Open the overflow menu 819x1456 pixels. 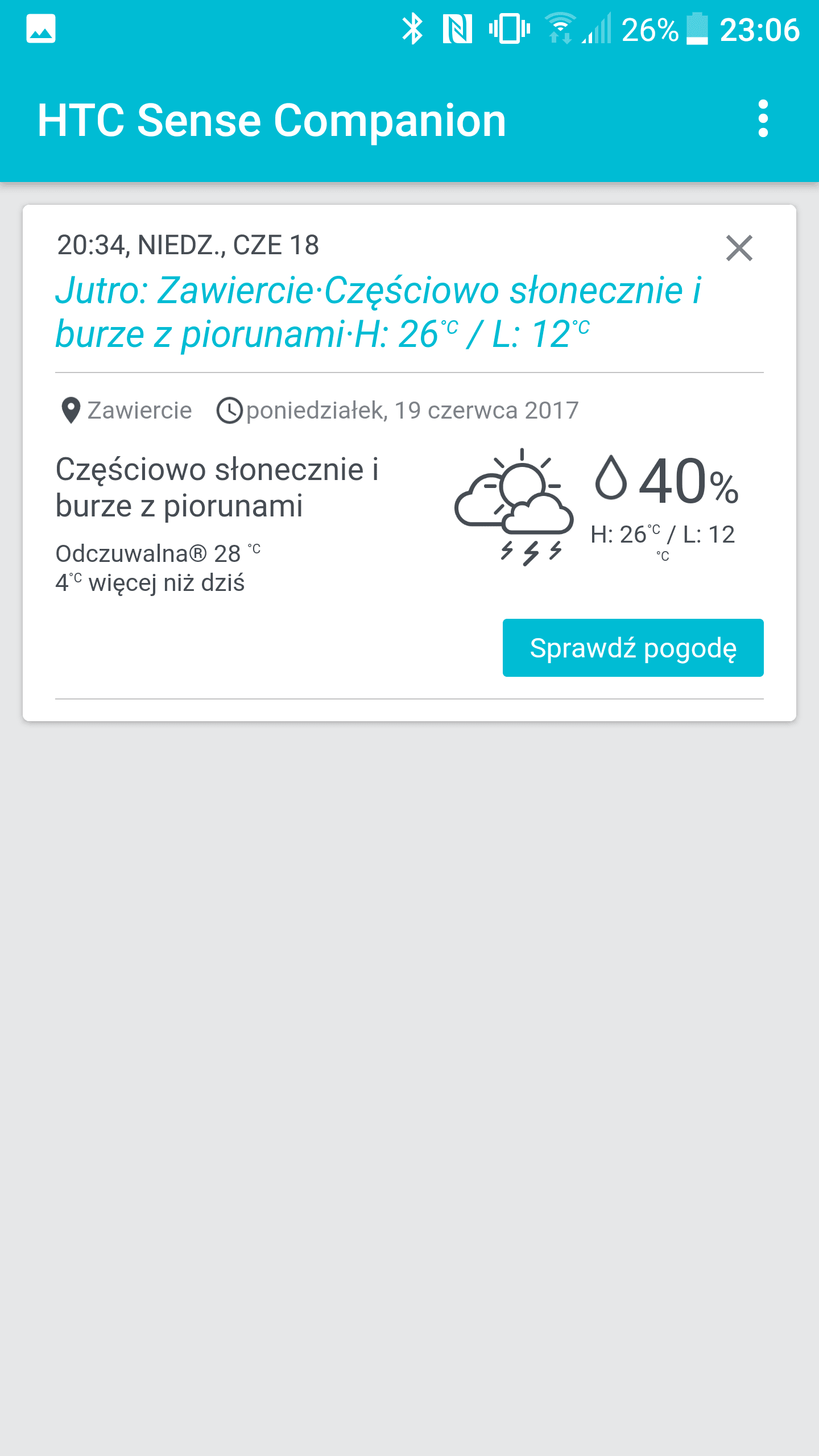coord(763,119)
